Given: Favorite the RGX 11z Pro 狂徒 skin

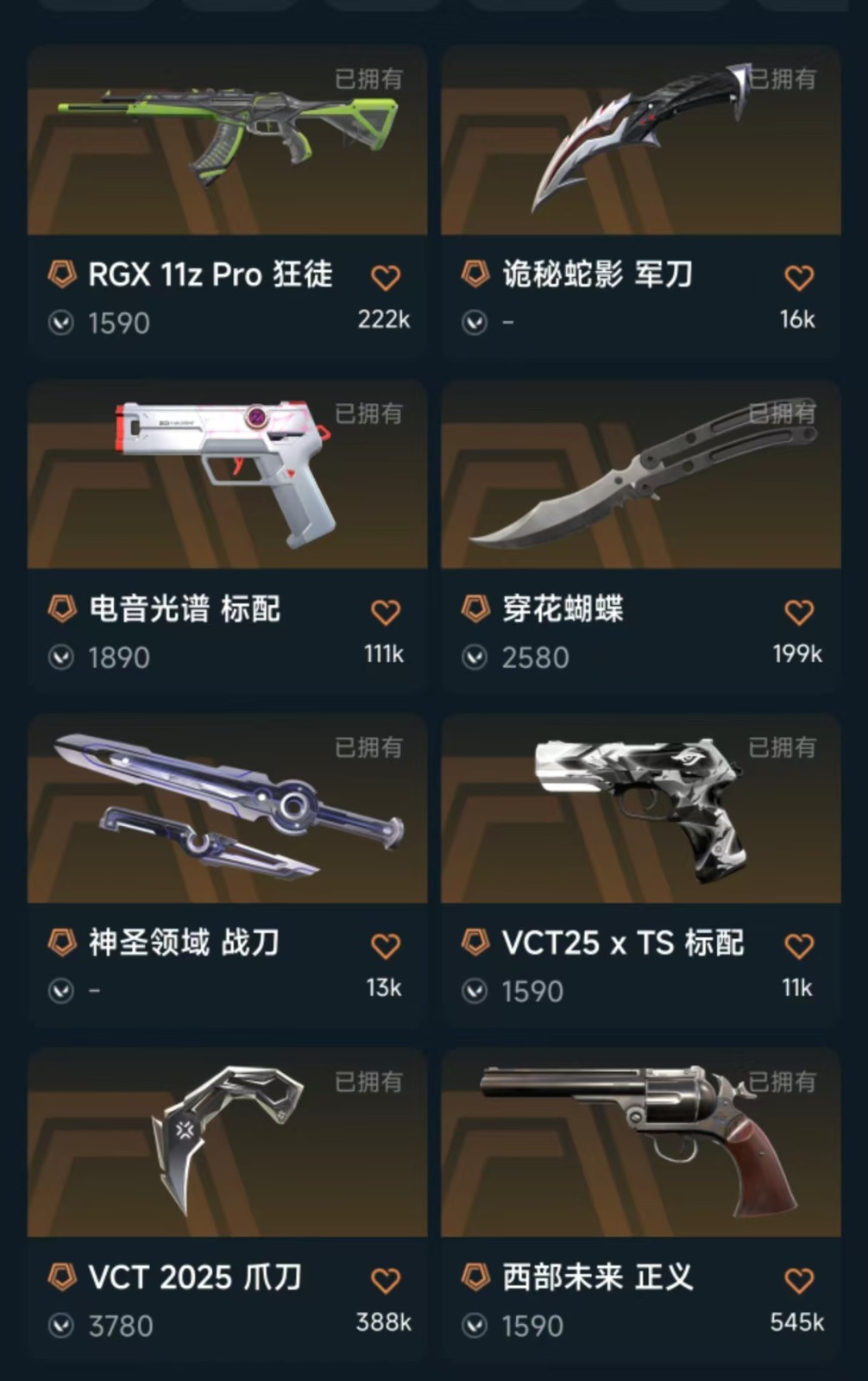Looking at the screenshot, I should [x=385, y=278].
